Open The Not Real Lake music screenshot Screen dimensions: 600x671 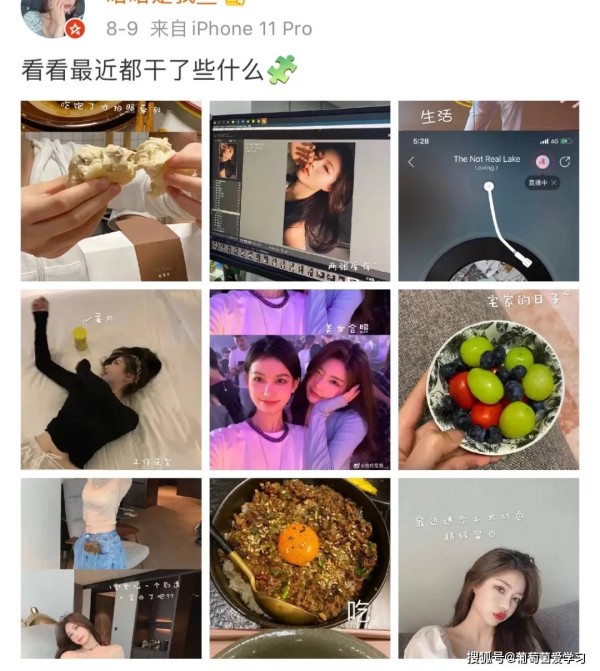[x=488, y=190]
